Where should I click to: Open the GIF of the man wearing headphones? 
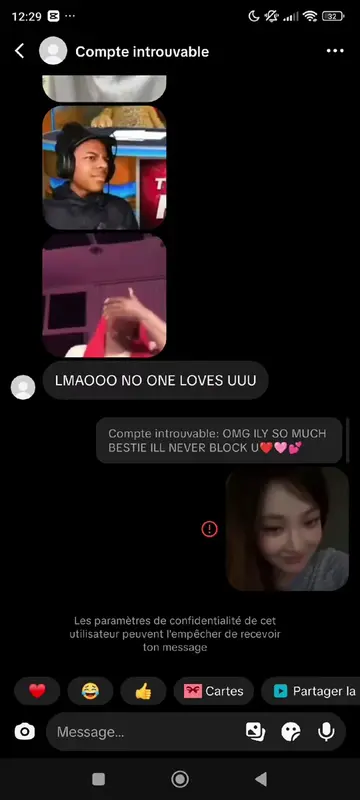coord(105,168)
